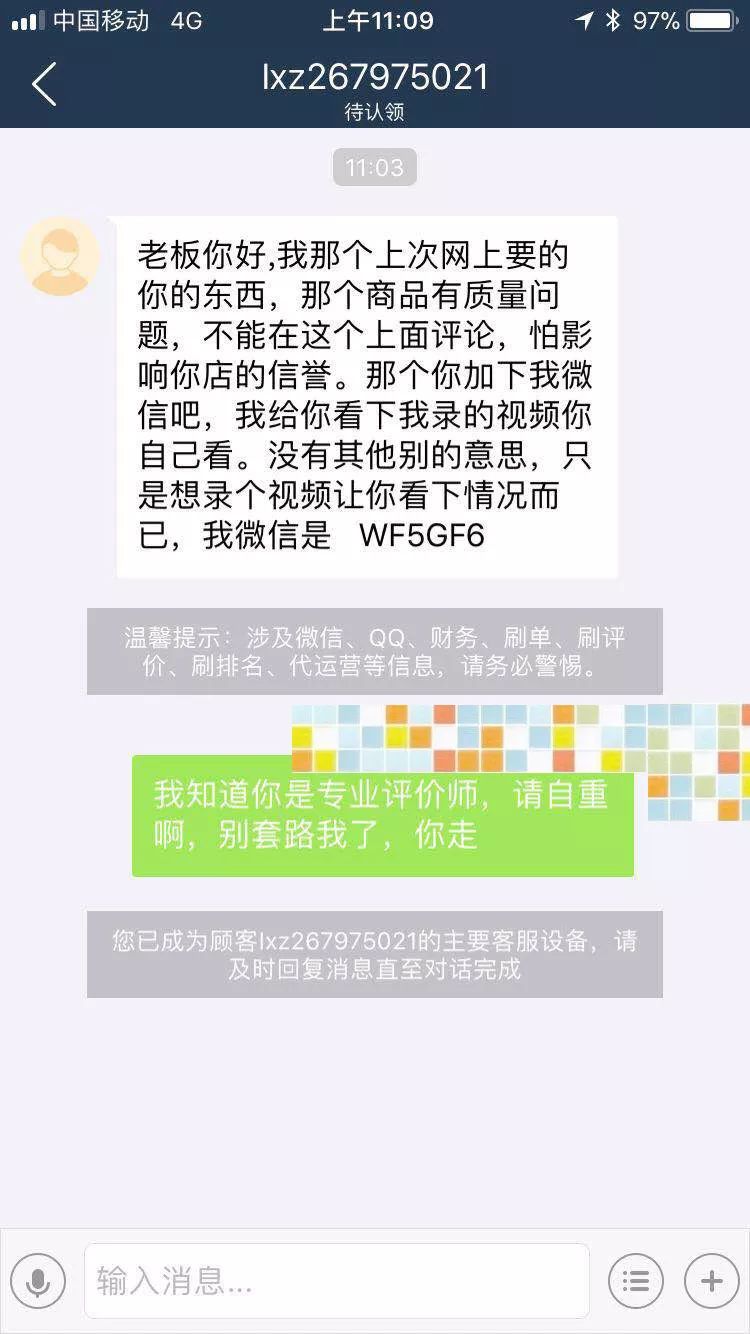Tap the voice input microphone button
Screen dimensions: 750x1334
tap(38, 1281)
